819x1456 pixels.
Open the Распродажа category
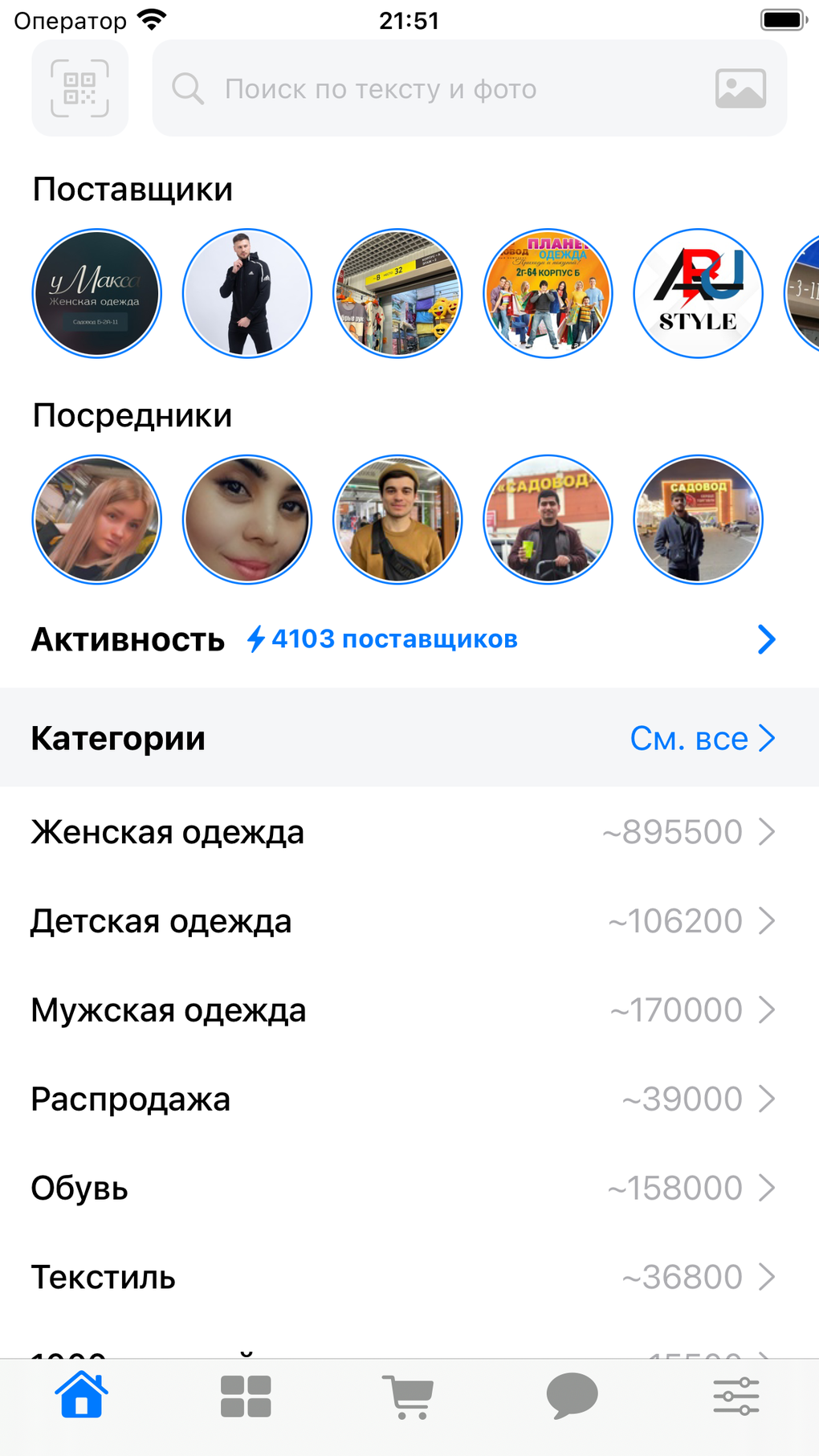click(x=401, y=1099)
